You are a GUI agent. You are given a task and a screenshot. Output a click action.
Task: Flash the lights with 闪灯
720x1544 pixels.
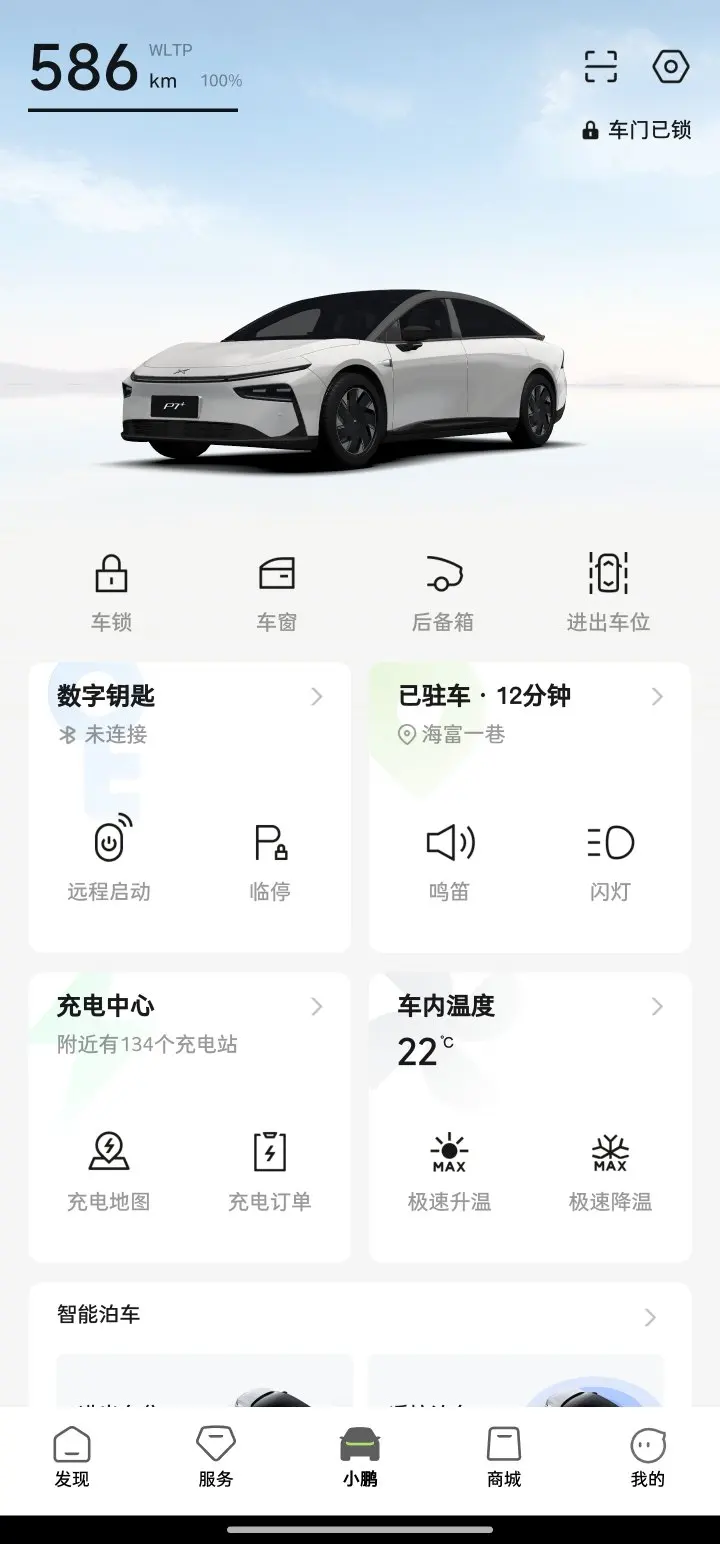pos(610,859)
